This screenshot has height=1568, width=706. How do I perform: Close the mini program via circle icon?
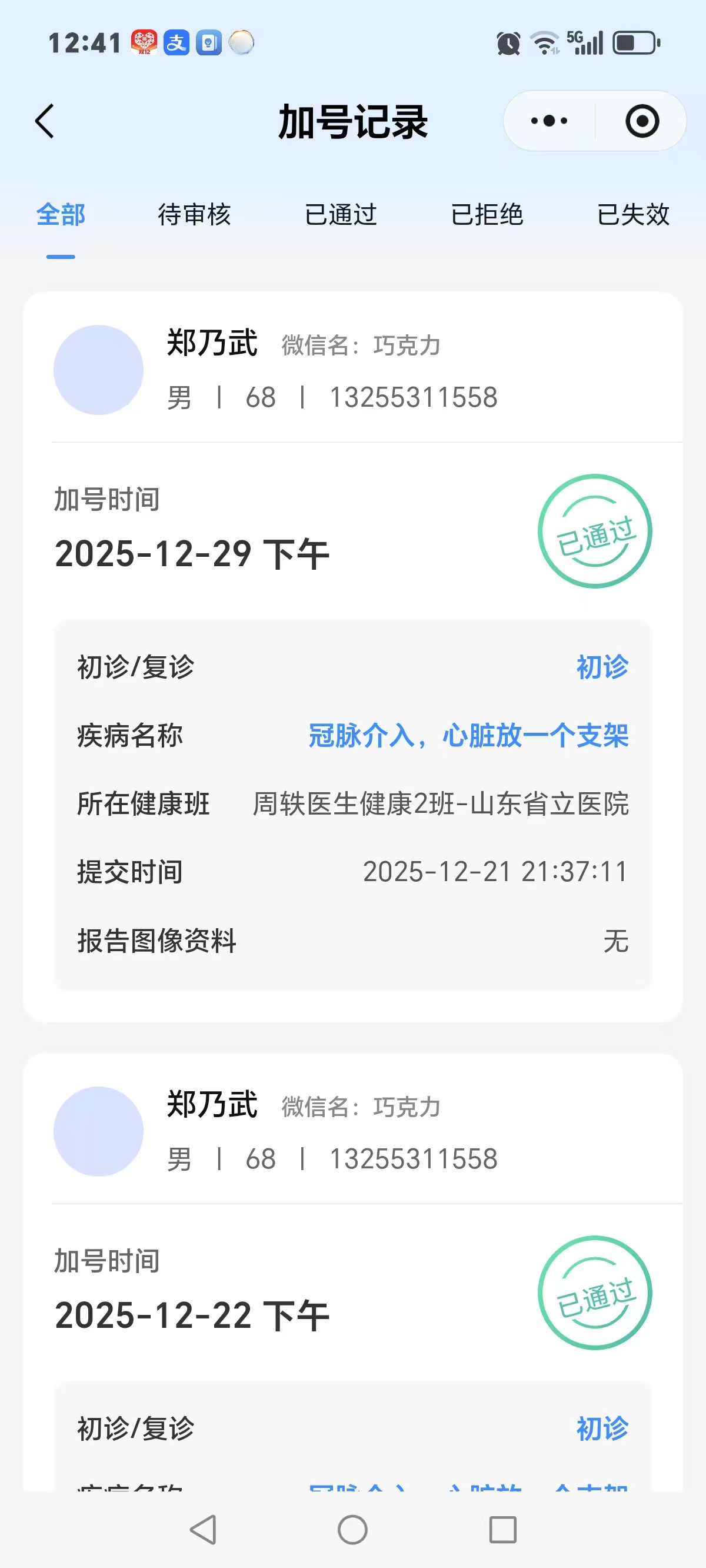pos(642,121)
